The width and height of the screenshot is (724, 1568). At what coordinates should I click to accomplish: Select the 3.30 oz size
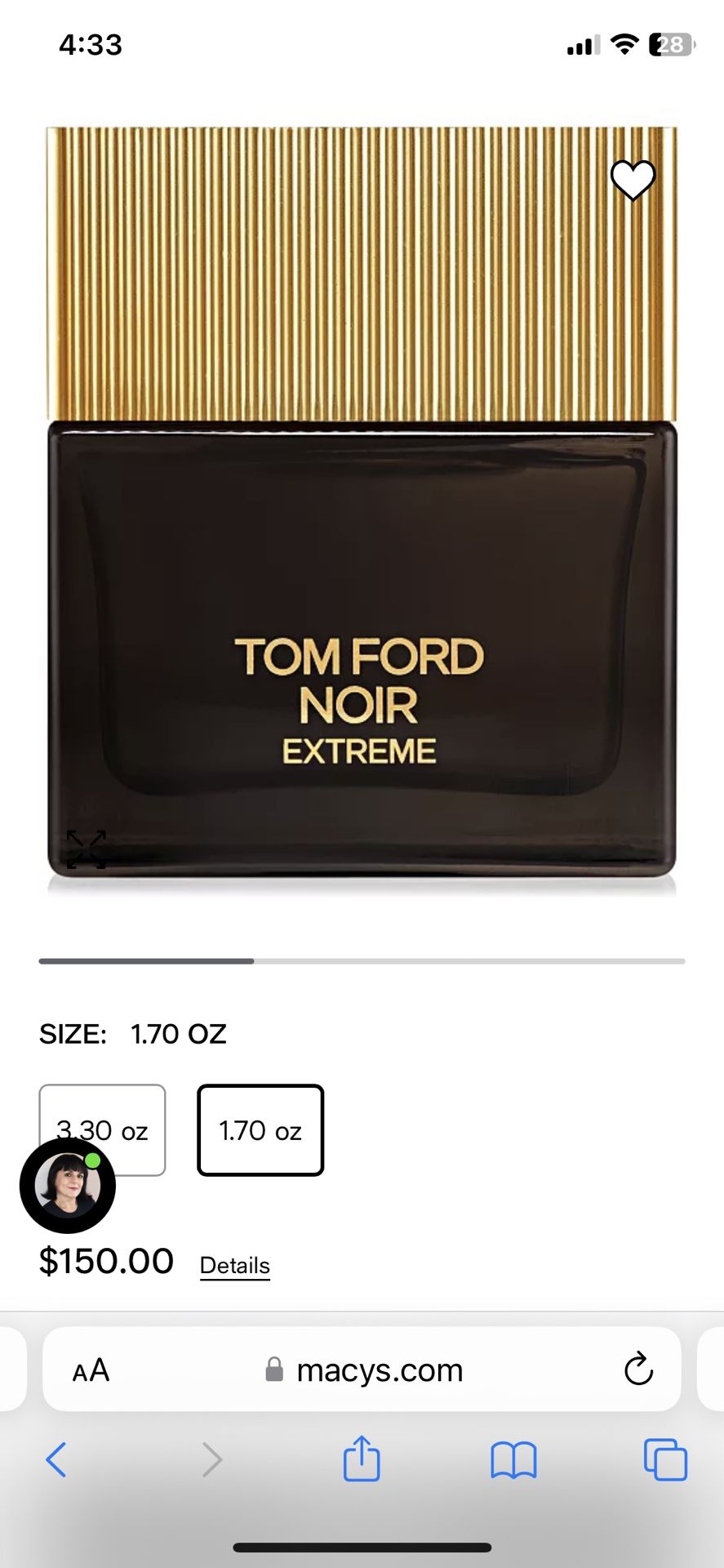102,1130
